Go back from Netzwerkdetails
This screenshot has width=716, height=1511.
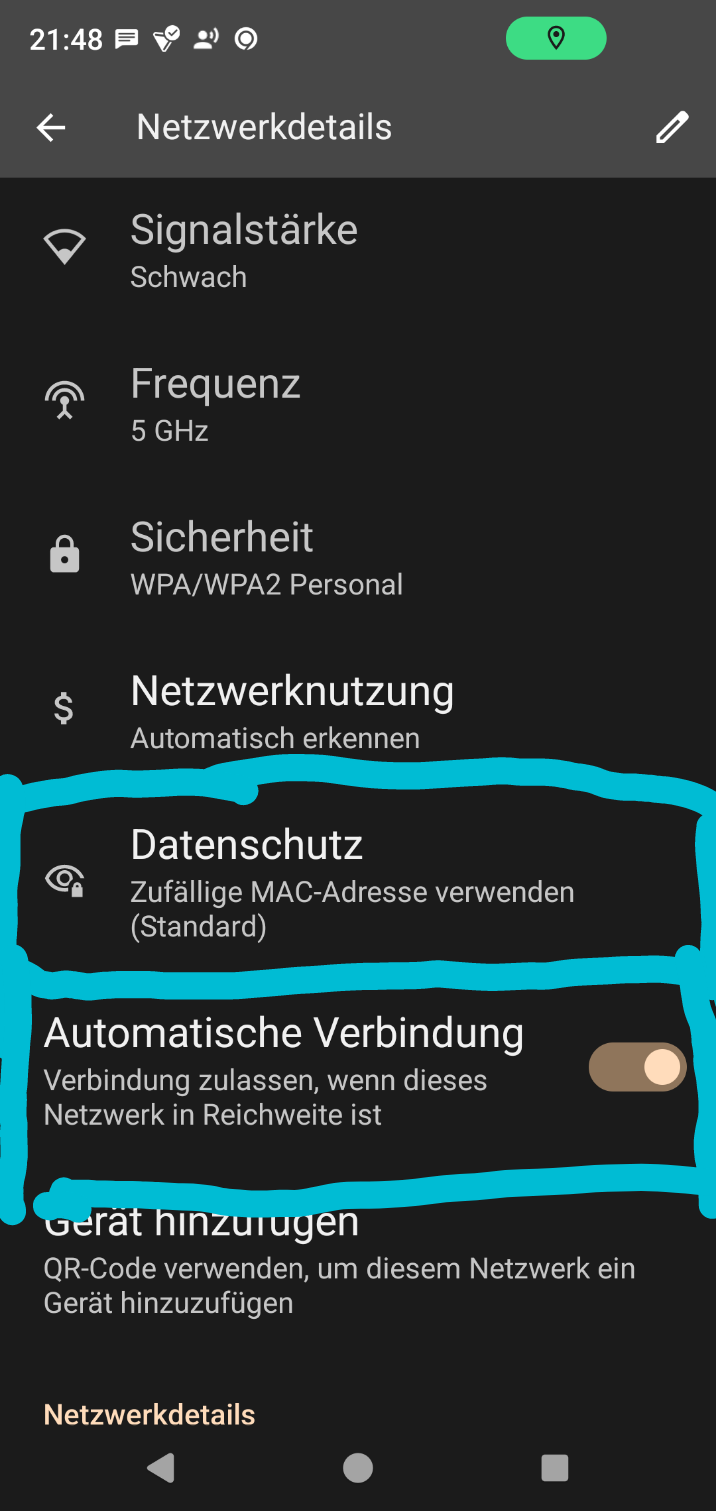(51, 127)
